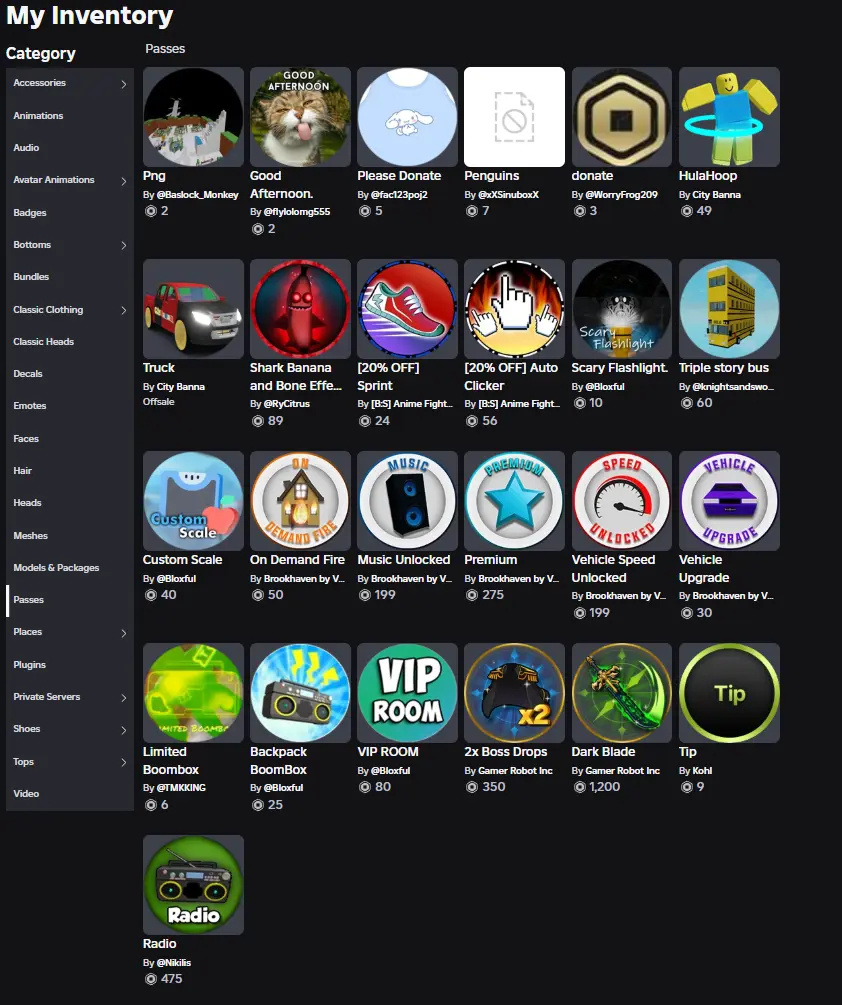Open the Triple story bus pass
Image resolution: width=842 pixels, height=1005 pixels.
click(729, 309)
